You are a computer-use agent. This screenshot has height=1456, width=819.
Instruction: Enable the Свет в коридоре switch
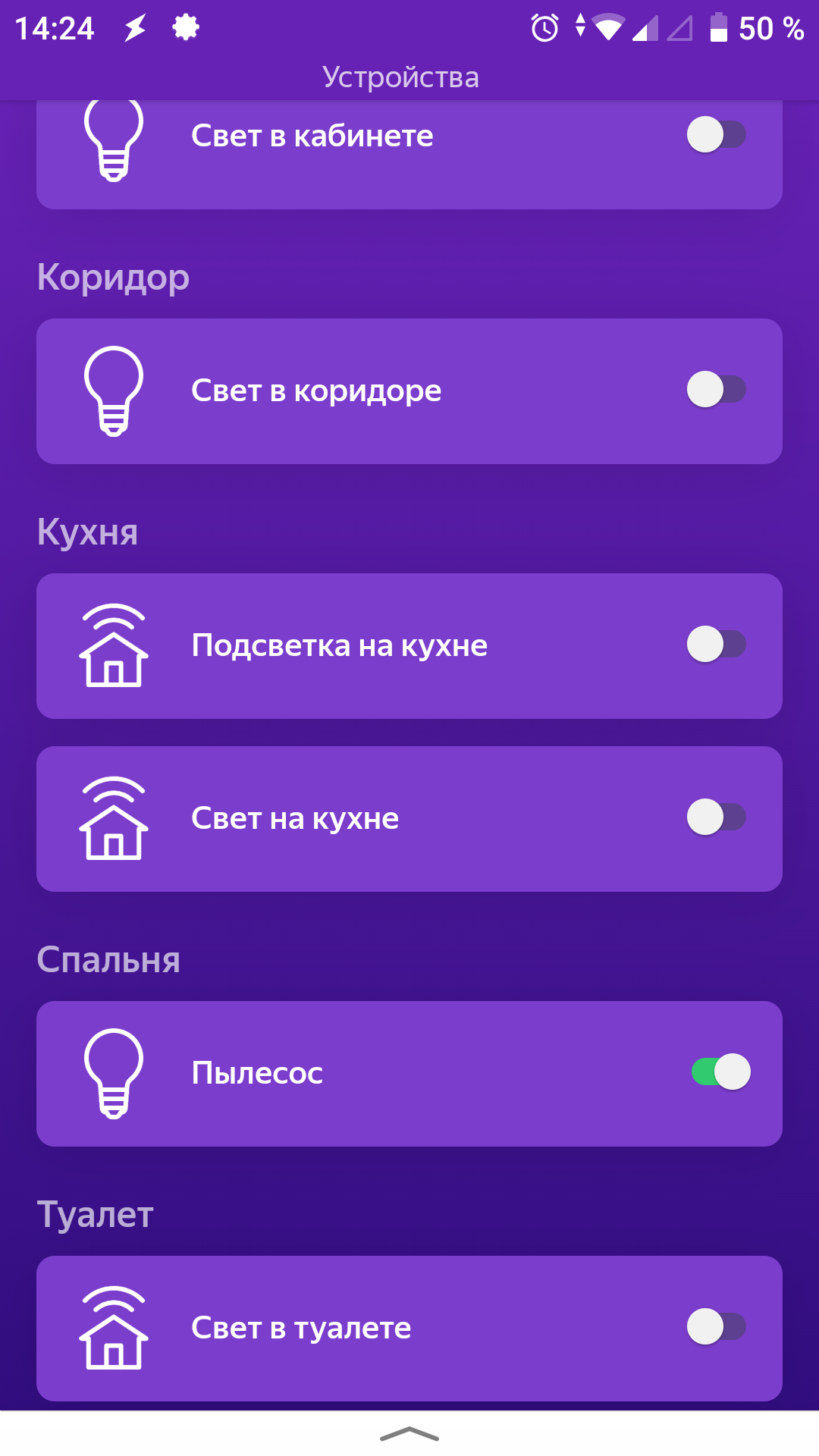click(719, 389)
